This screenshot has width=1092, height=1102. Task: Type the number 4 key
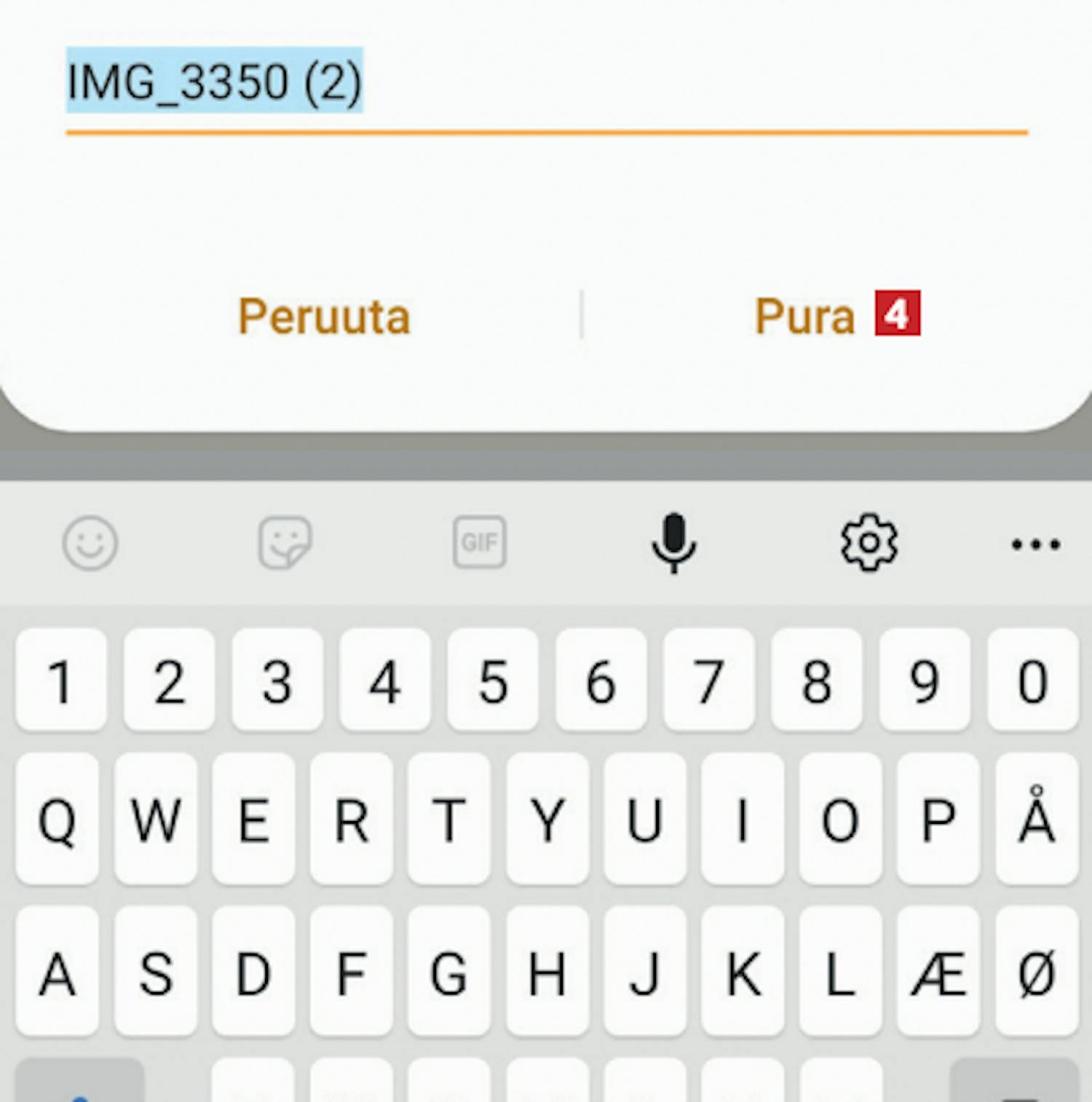point(385,681)
